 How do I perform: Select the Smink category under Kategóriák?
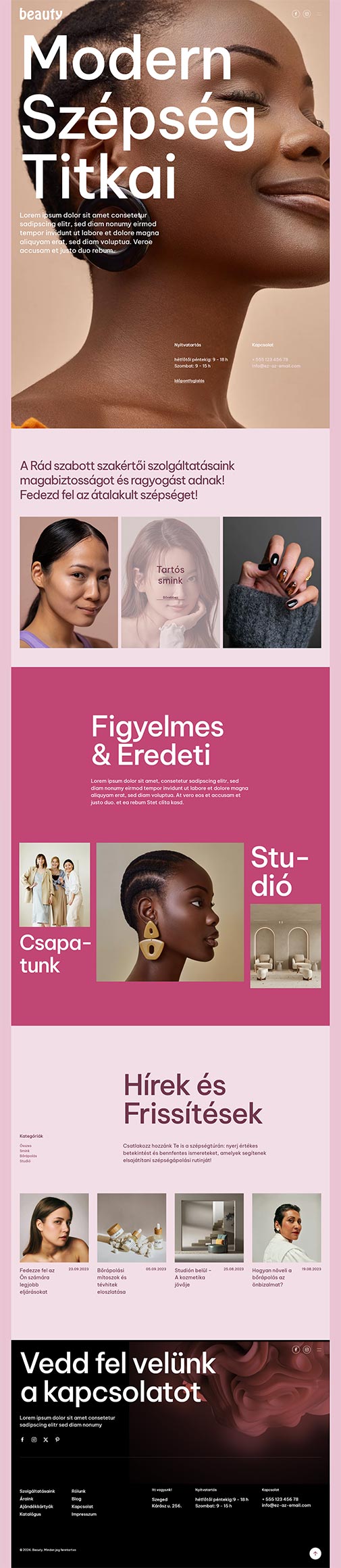(x=24, y=1151)
